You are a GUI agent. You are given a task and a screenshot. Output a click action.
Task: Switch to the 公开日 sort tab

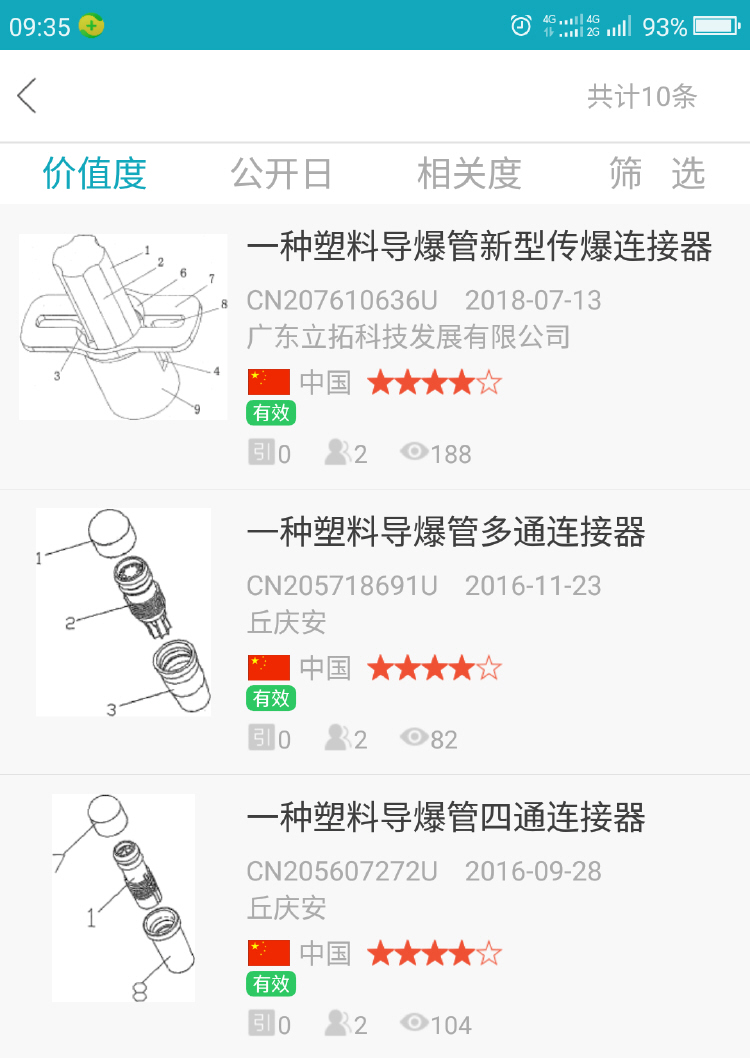[281, 174]
